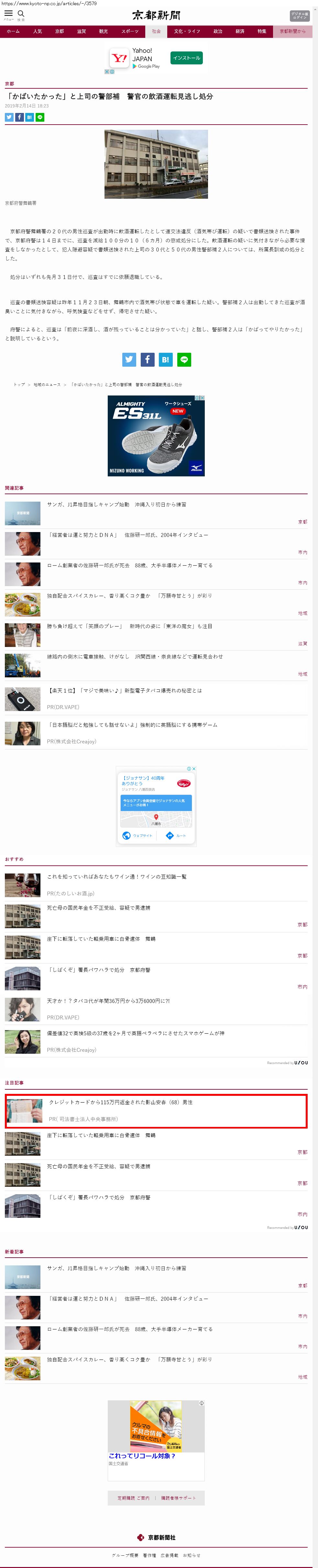Share the article on LINE below the date

[40, 117]
